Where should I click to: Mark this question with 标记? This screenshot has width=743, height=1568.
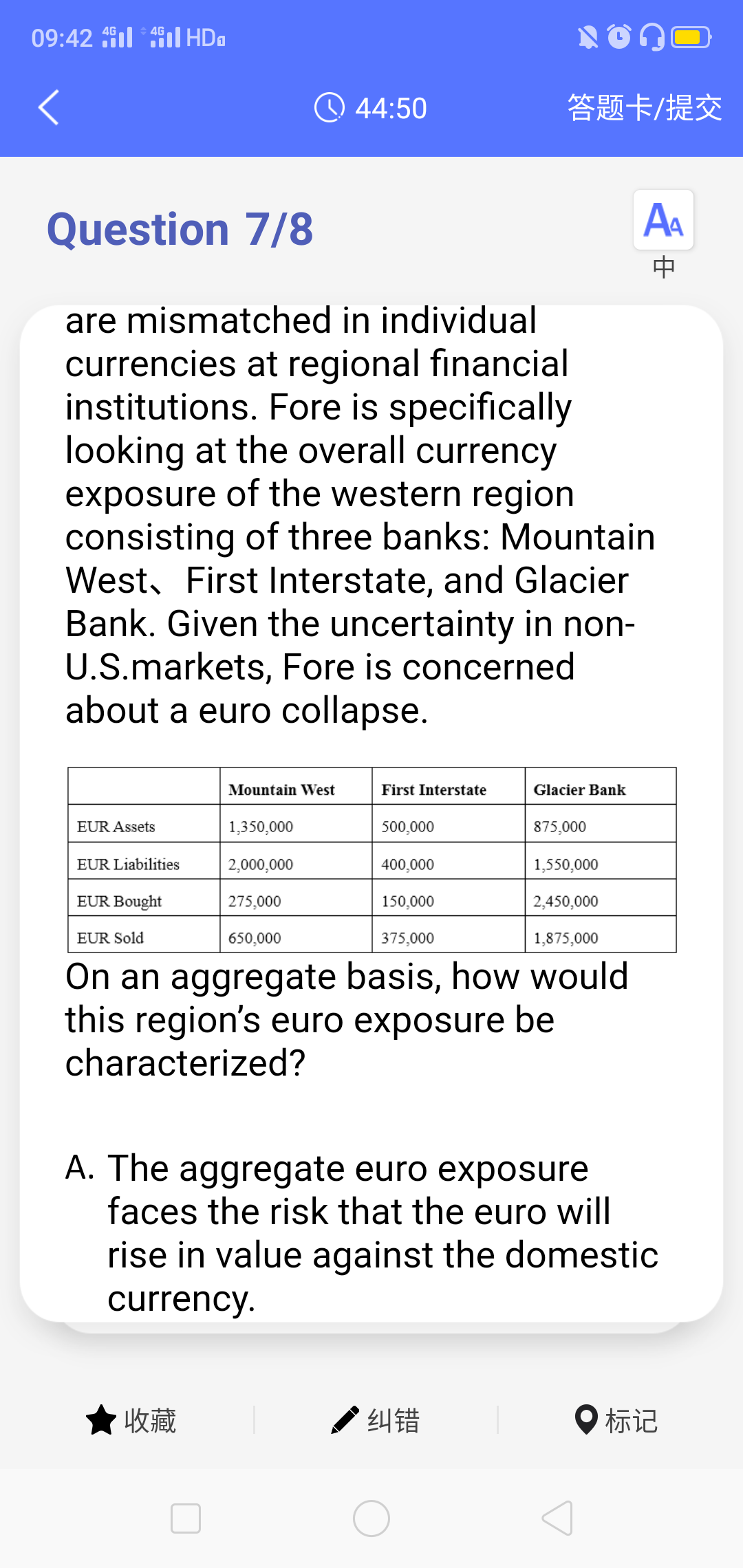point(616,1420)
